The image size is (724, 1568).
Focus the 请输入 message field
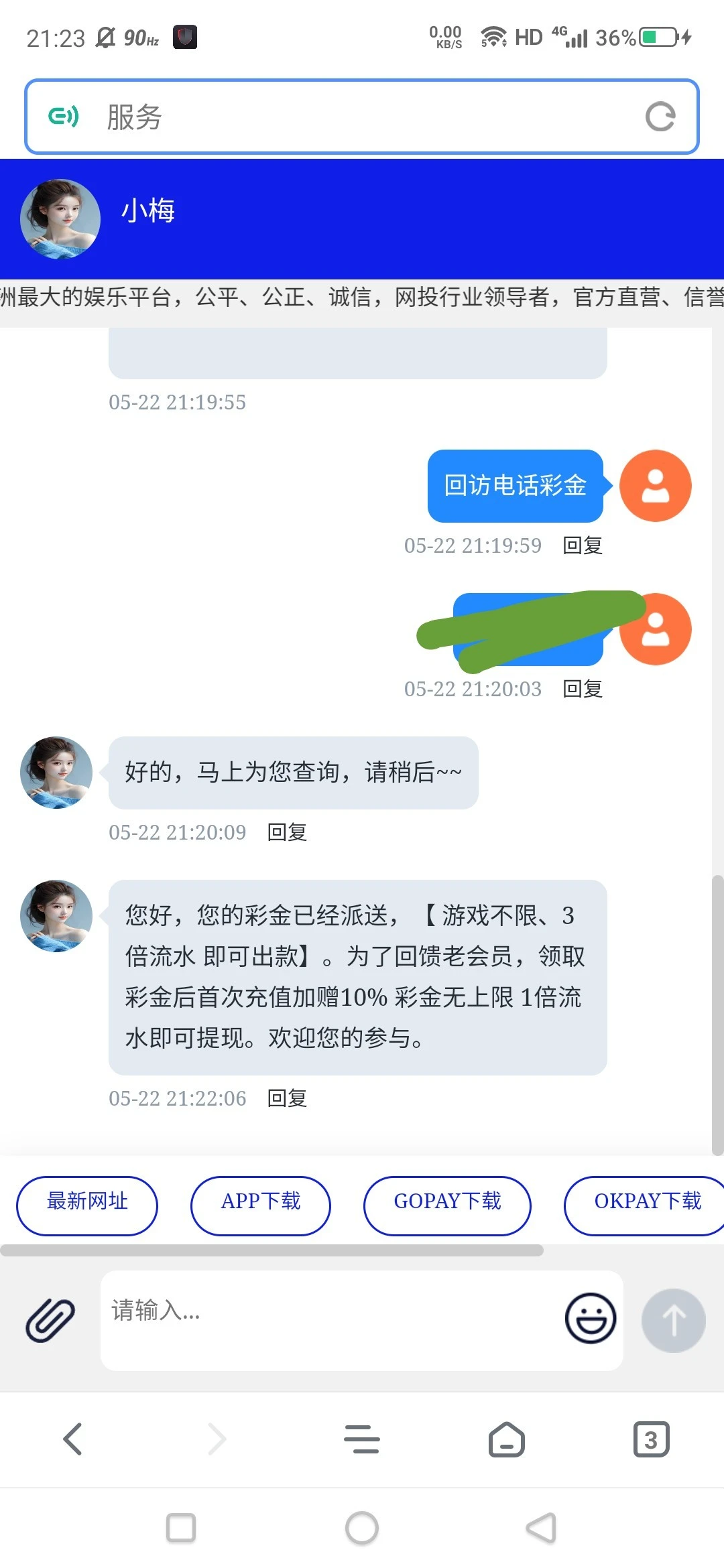[328, 1319]
